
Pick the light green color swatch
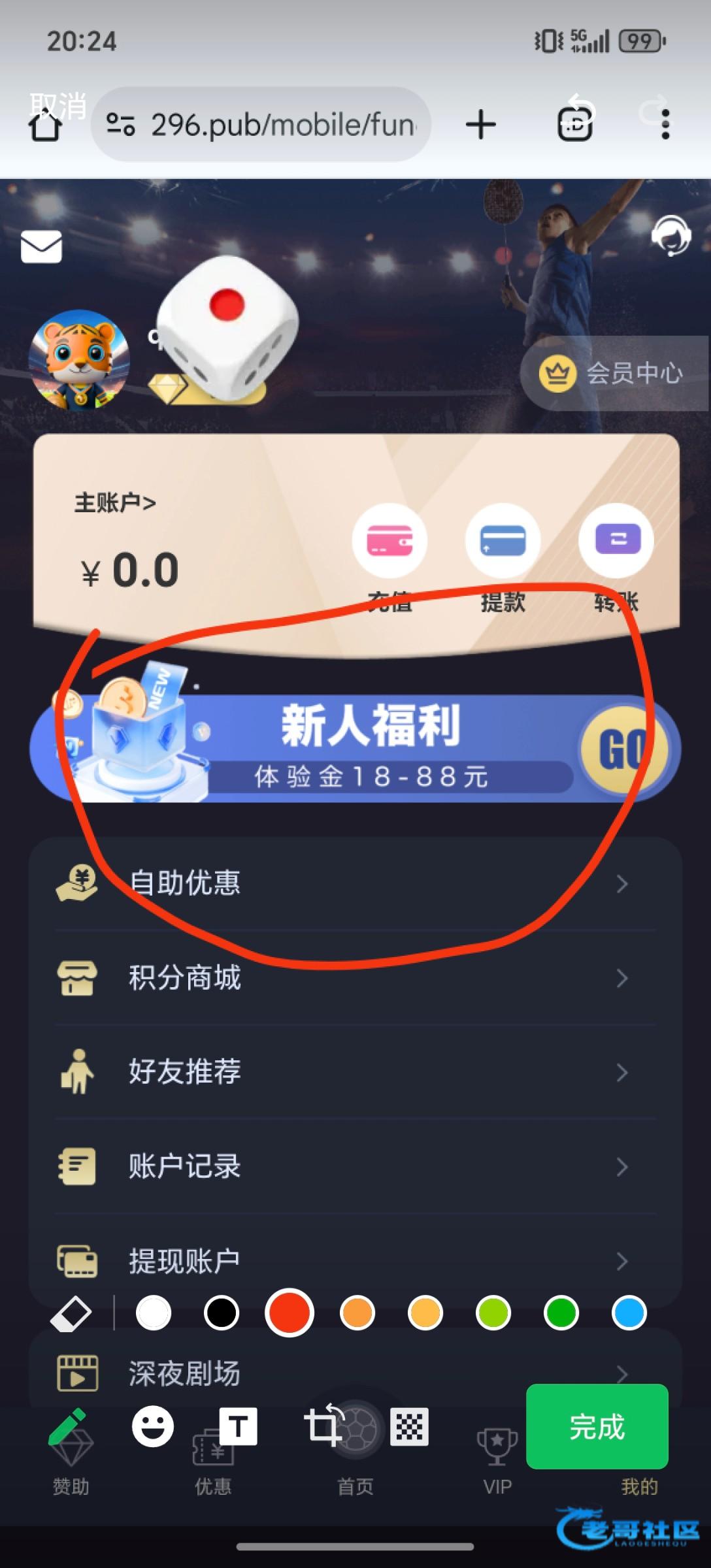[493, 1313]
